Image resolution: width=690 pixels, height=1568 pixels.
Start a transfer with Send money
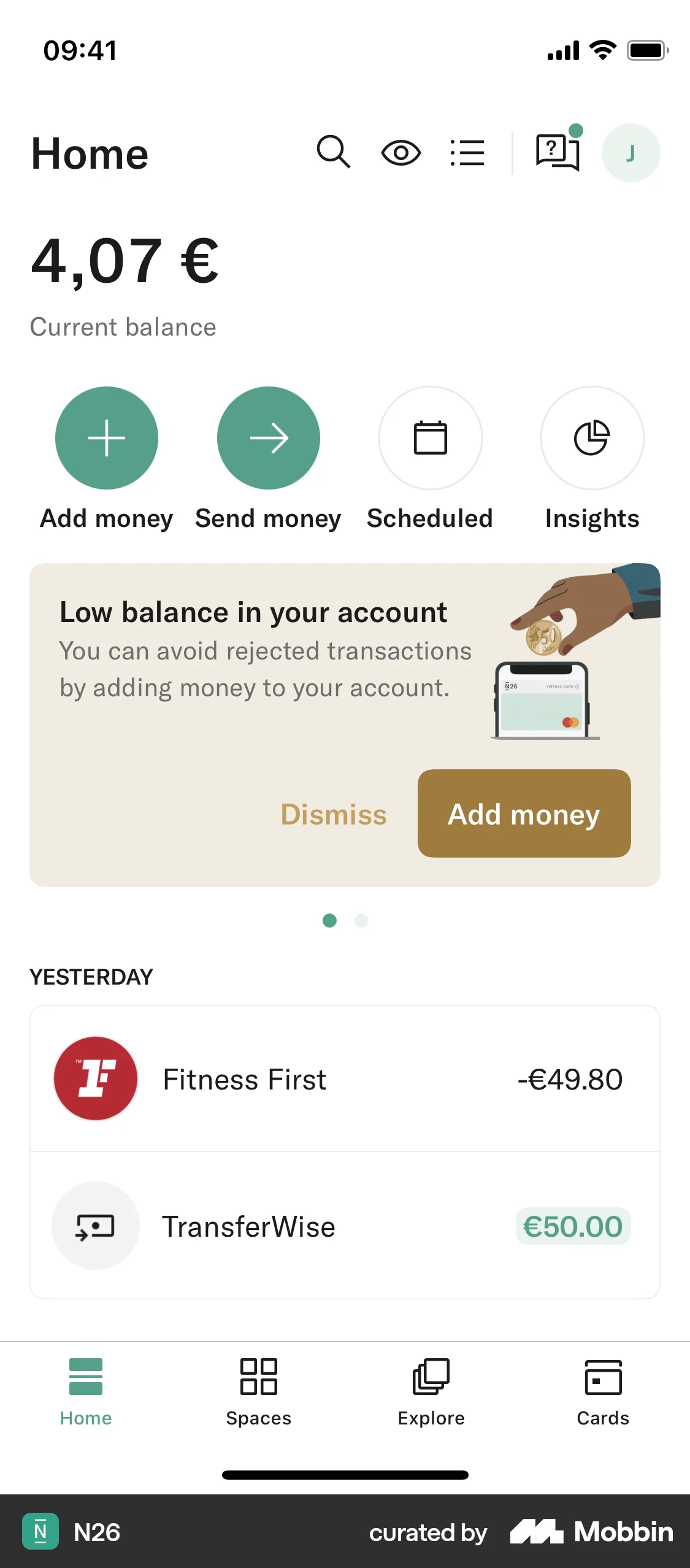(269, 438)
